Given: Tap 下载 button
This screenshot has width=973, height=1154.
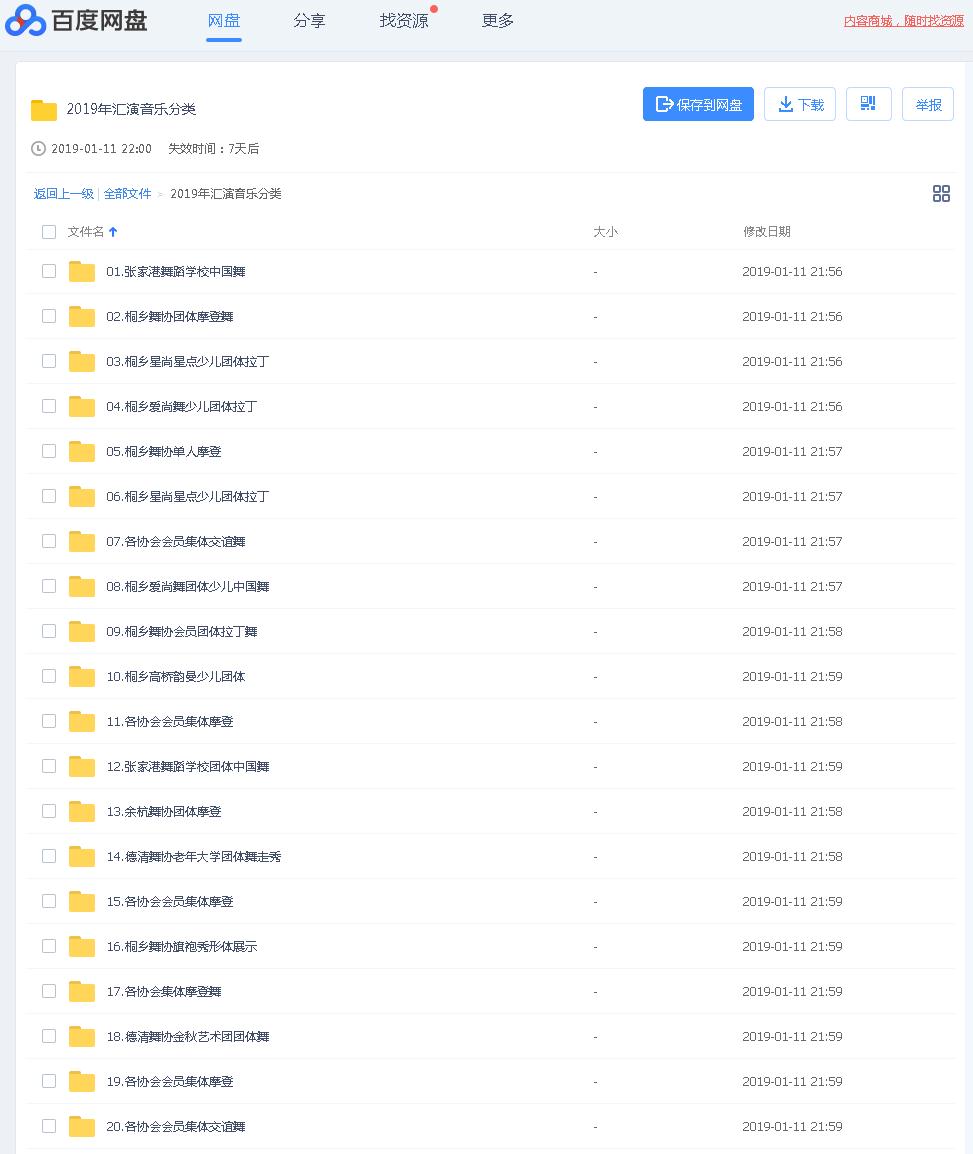Looking at the screenshot, I should (x=799, y=104).
